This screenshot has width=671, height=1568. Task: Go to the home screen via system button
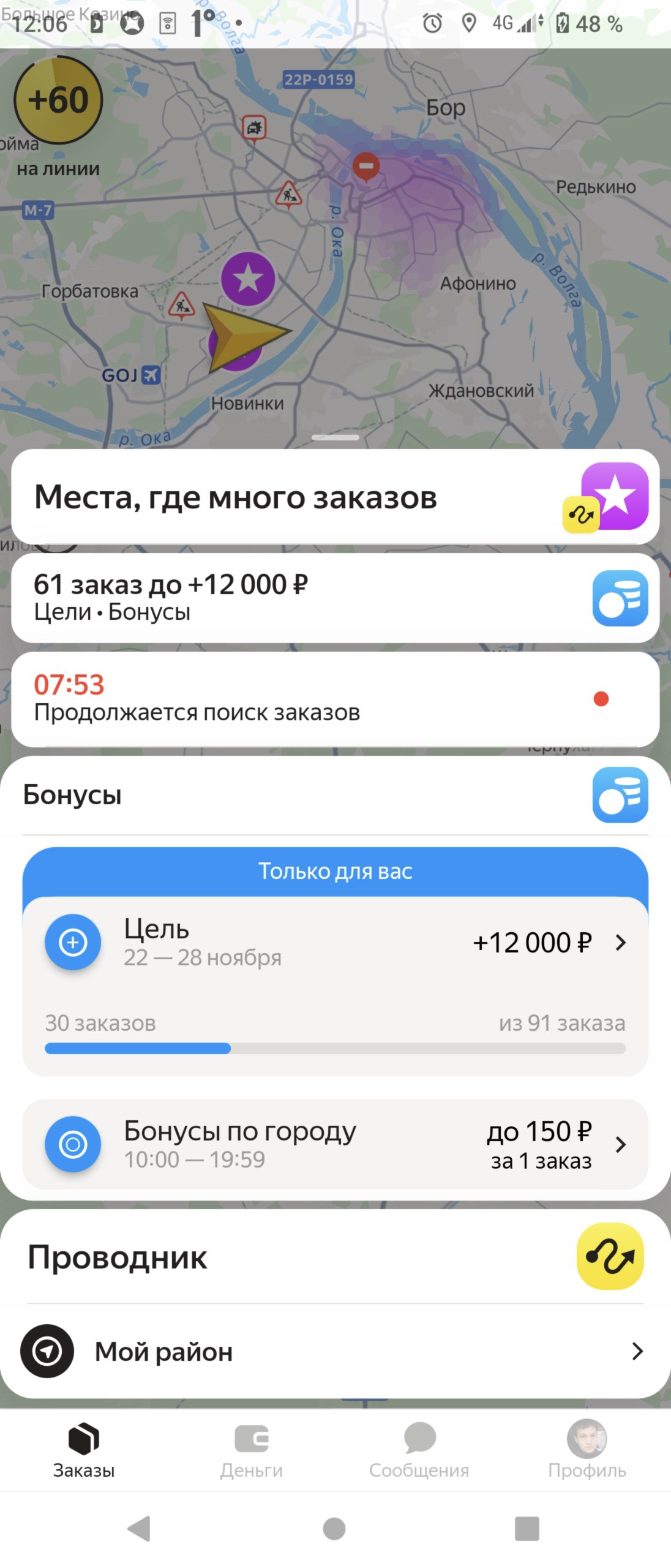click(x=334, y=1528)
